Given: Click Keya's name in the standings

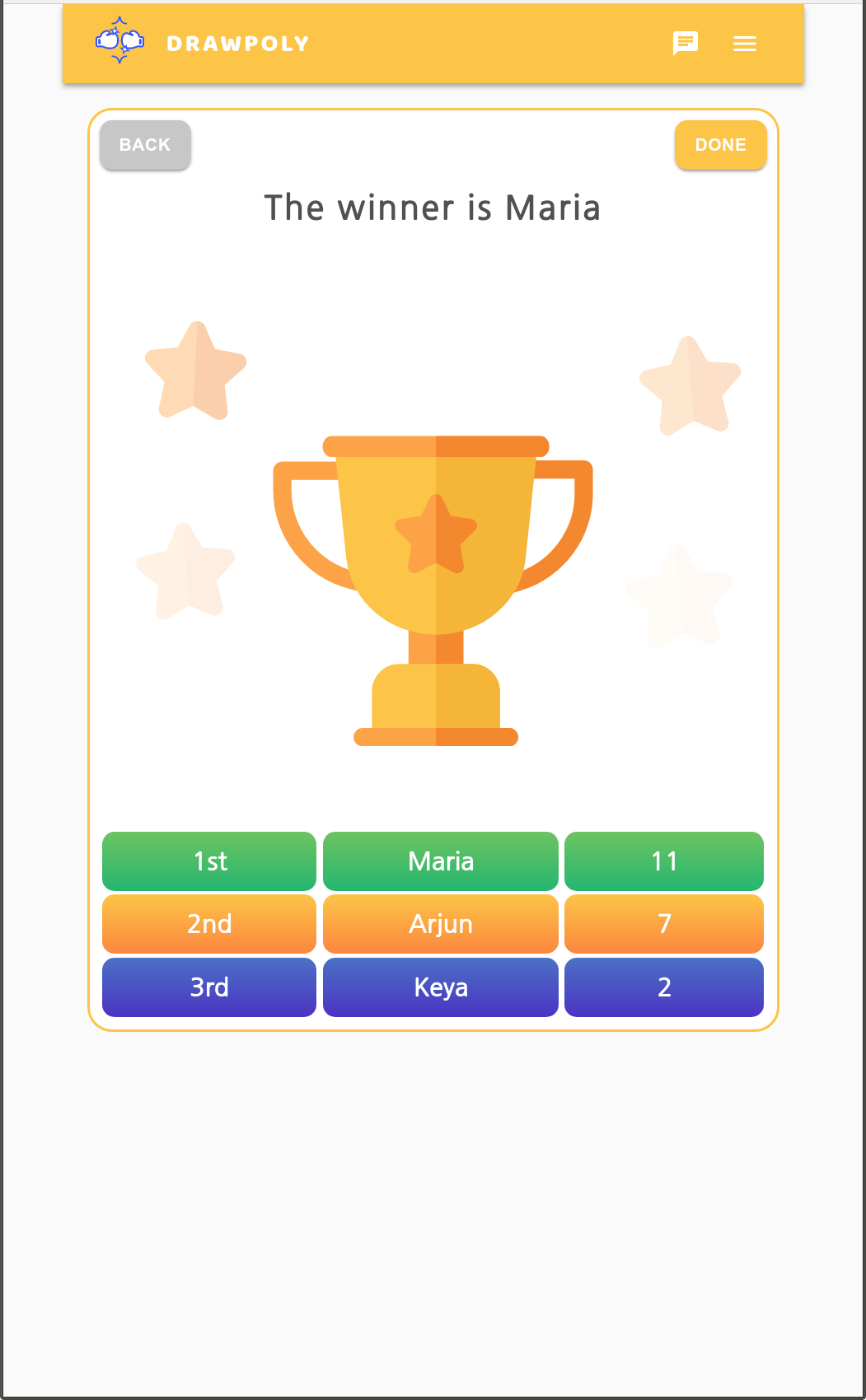Looking at the screenshot, I should point(440,987).
